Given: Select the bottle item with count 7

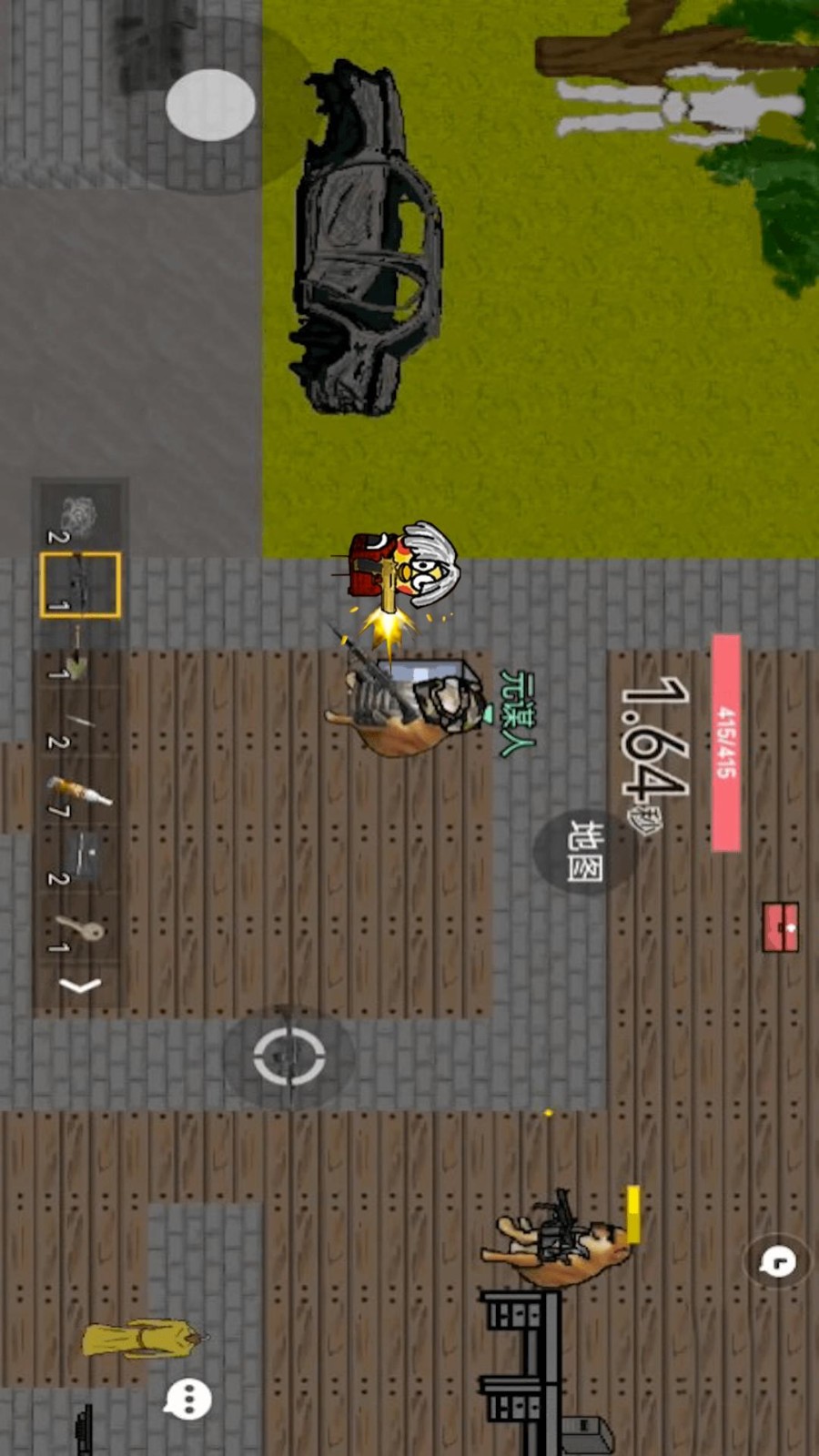Looking at the screenshot, I should coord(80,794).
